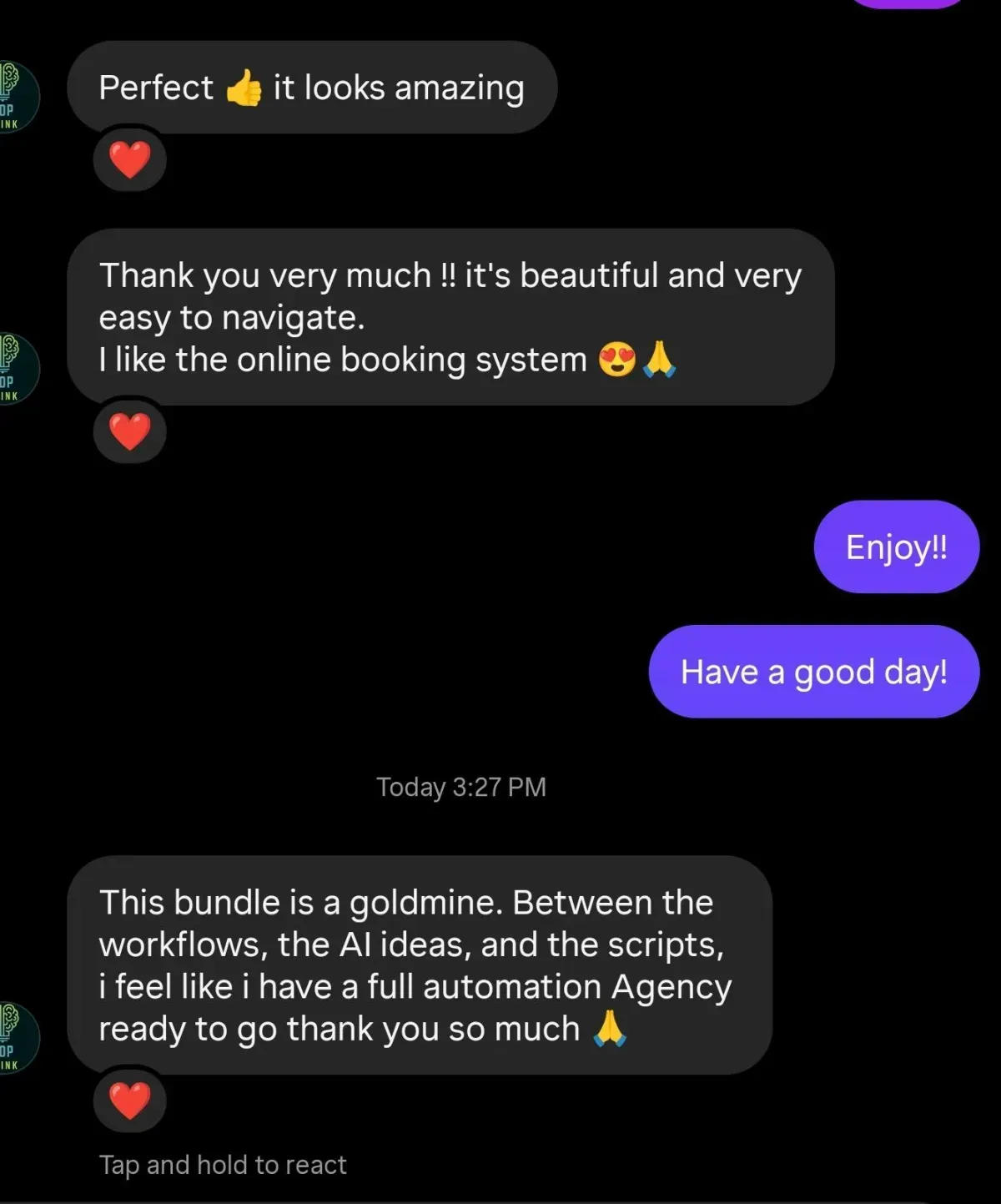This screenshot has width=1001, height=1204.
Task: View heart reaction under "This bundle is a goldmine"
Action: point(129,1101)
